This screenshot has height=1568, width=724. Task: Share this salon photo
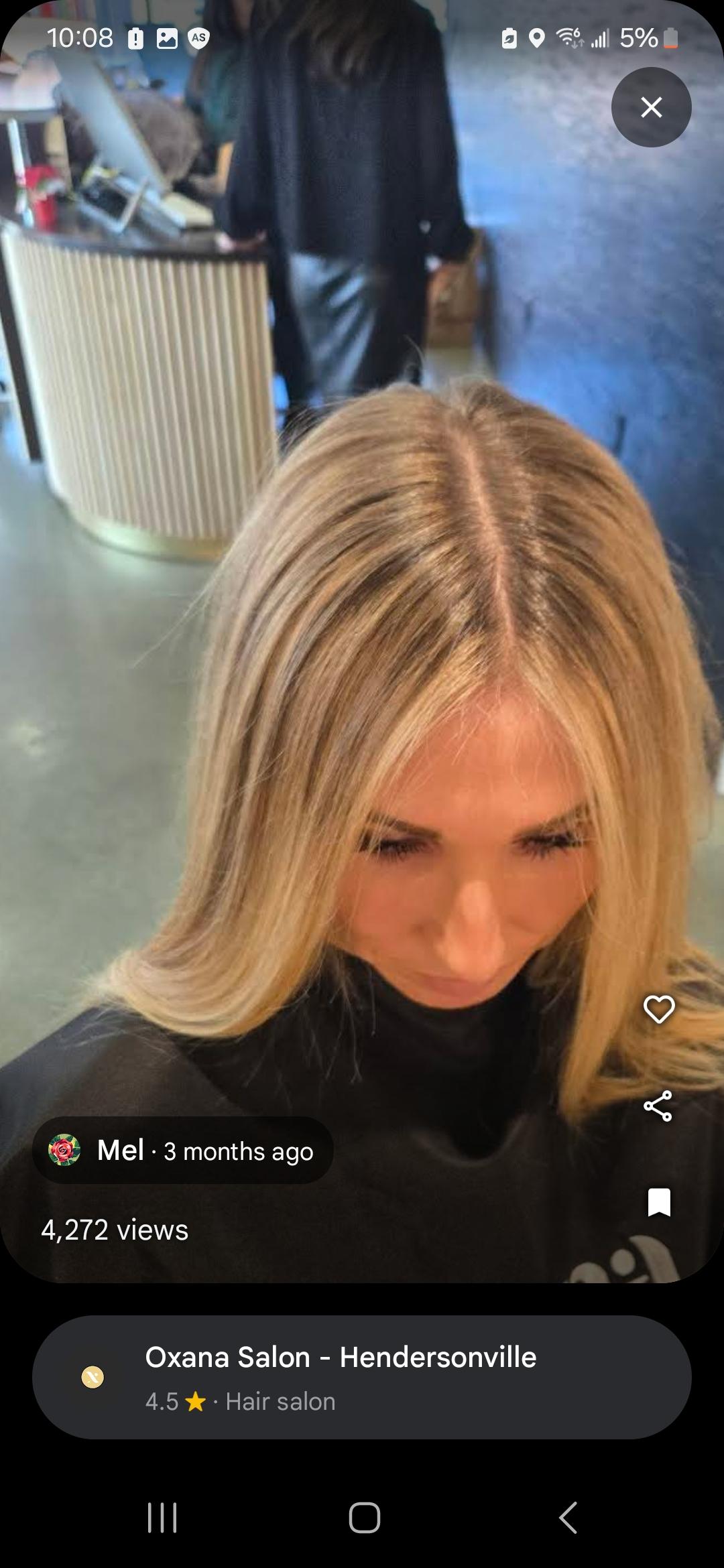tap(658, 1106)
